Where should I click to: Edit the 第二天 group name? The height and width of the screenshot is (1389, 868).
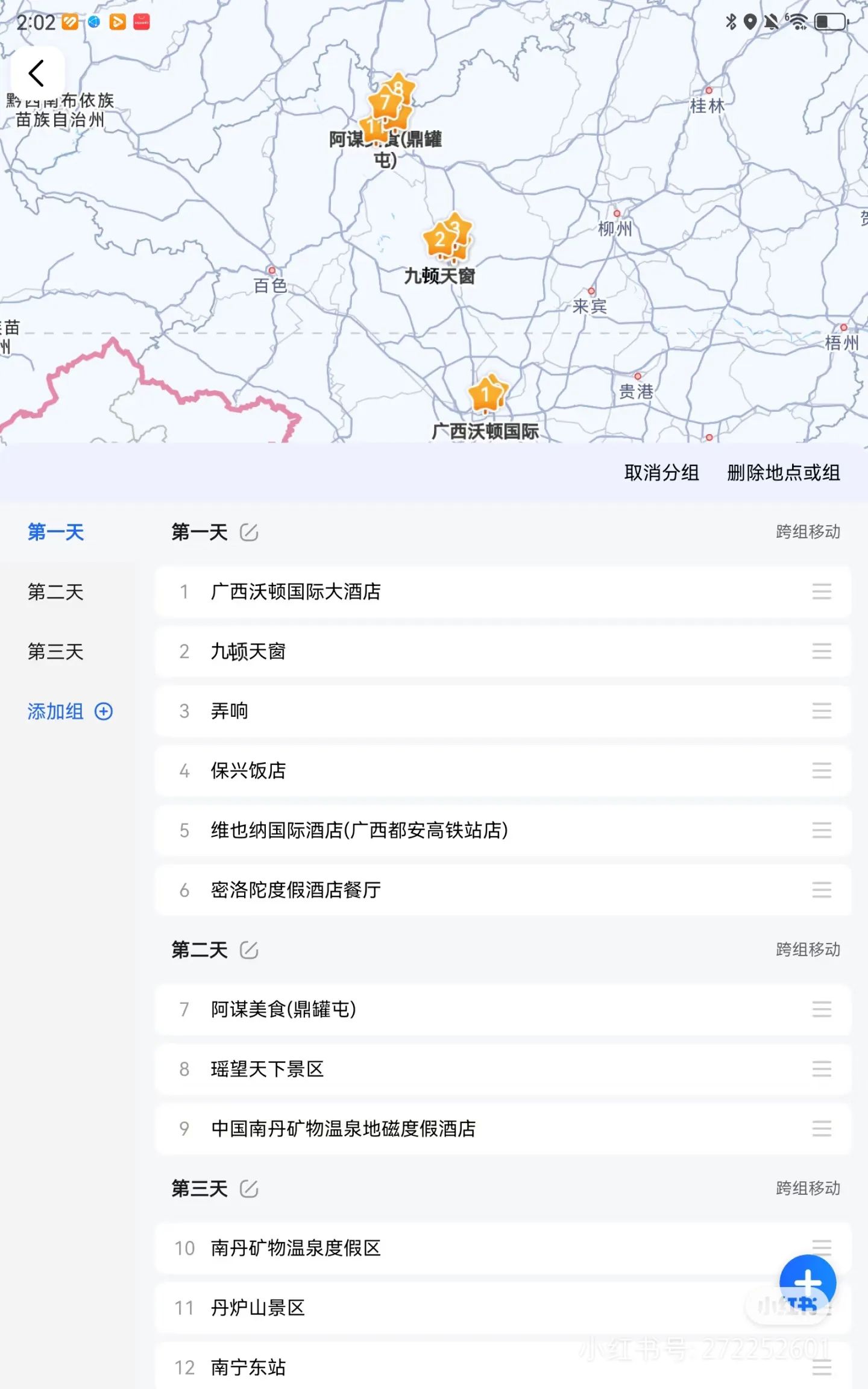pos(249,950)
